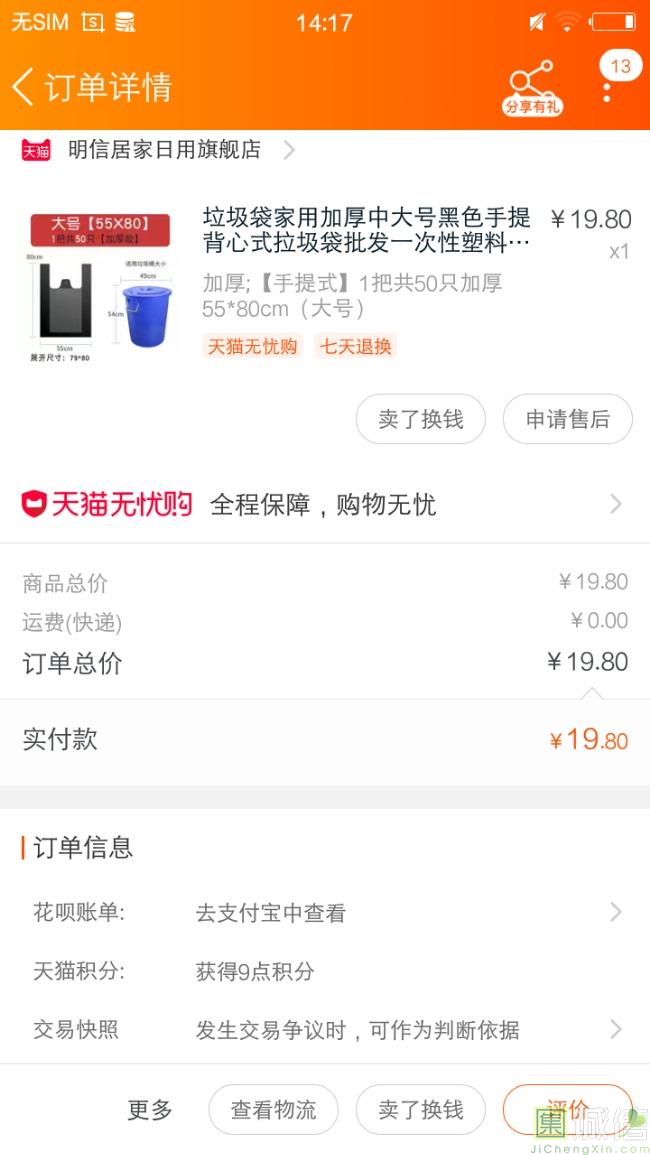Tap the 申请售后 button

pos(567,419)
